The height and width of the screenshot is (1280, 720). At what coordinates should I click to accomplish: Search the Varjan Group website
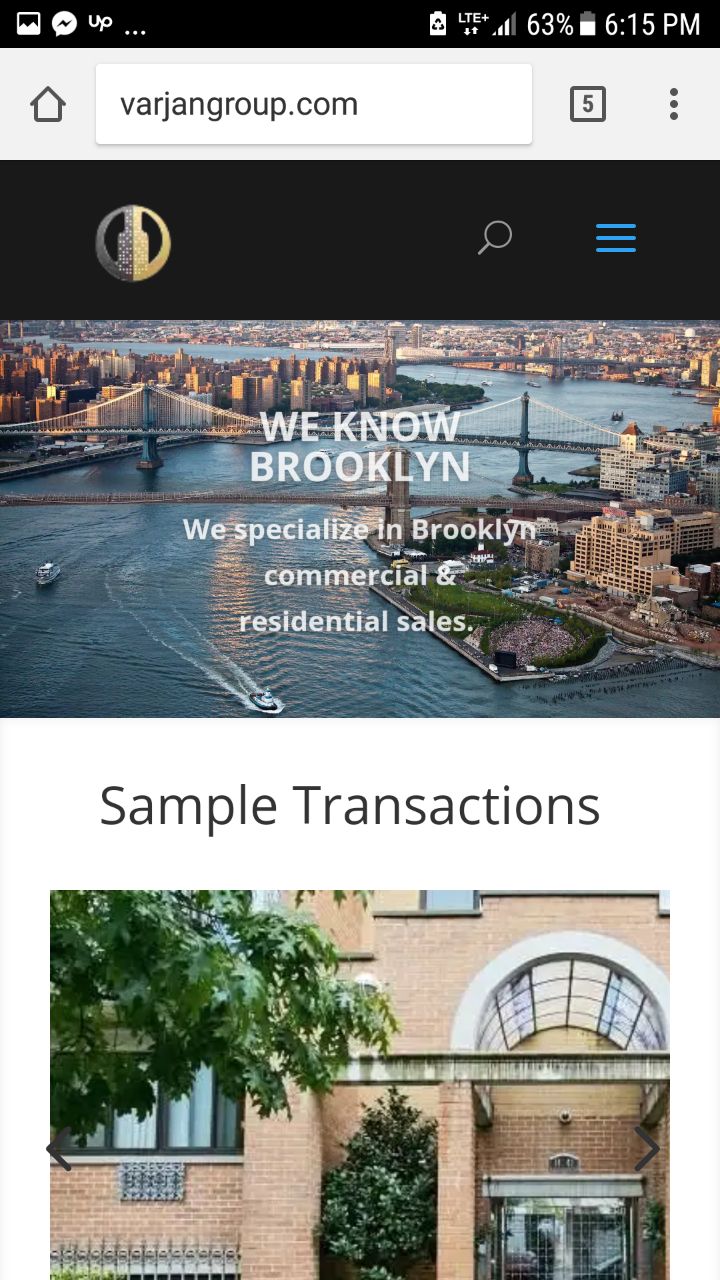[495, 239]
